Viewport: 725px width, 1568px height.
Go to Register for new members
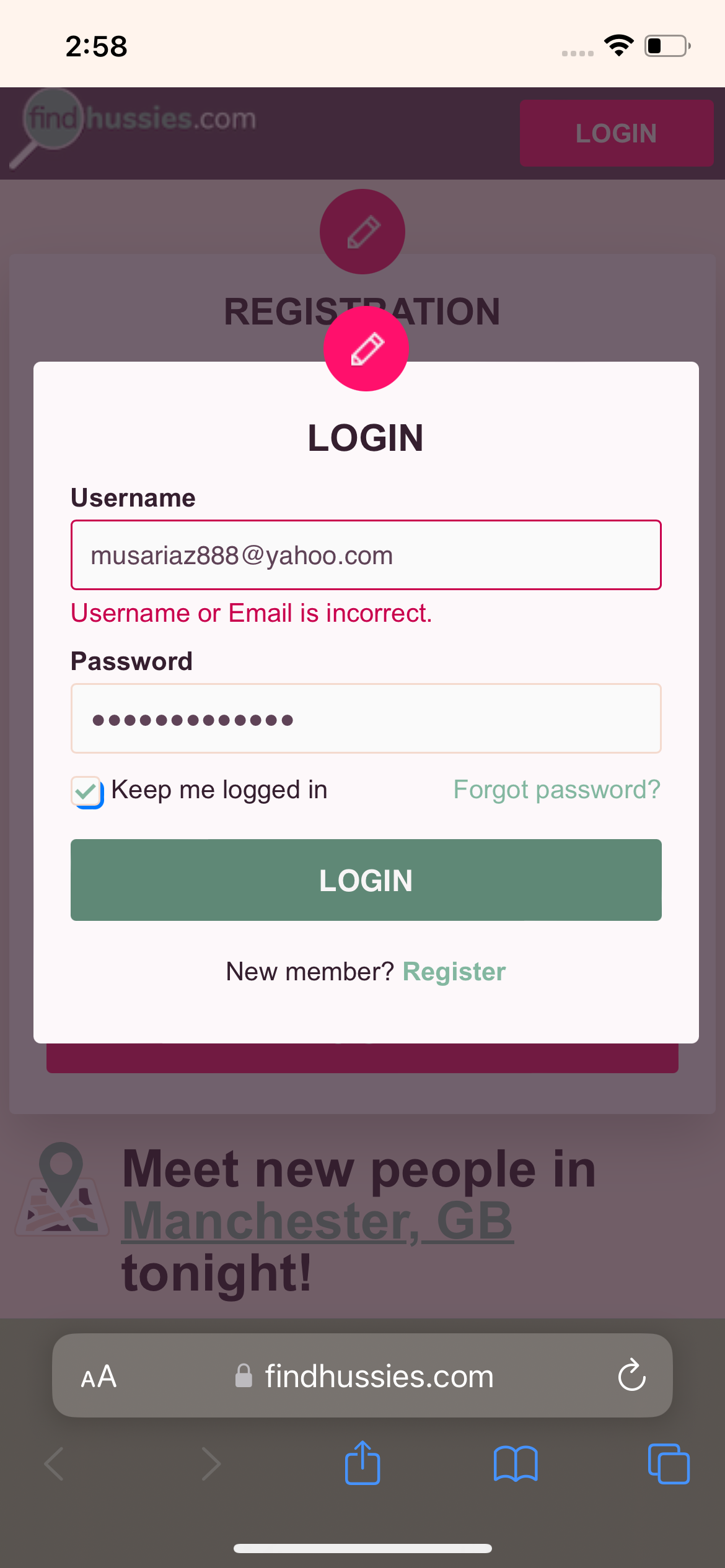(x=454, y=972)
